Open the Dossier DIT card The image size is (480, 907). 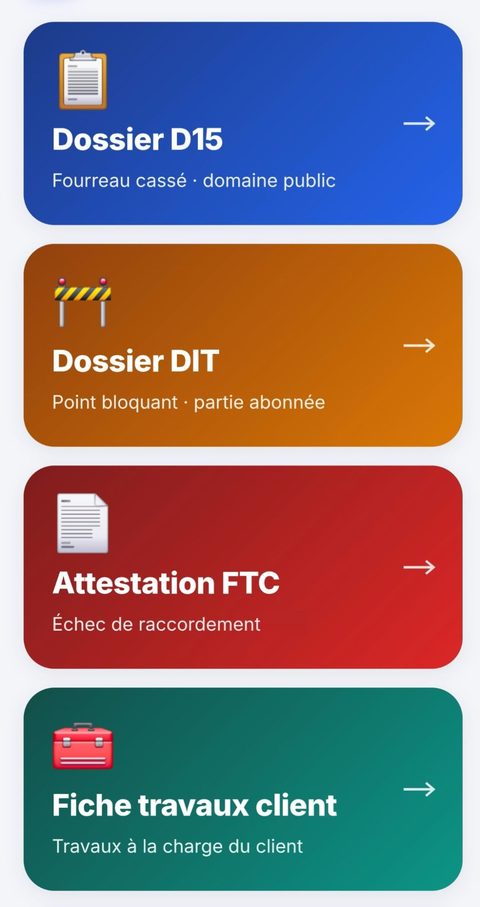tap(243, 345)
